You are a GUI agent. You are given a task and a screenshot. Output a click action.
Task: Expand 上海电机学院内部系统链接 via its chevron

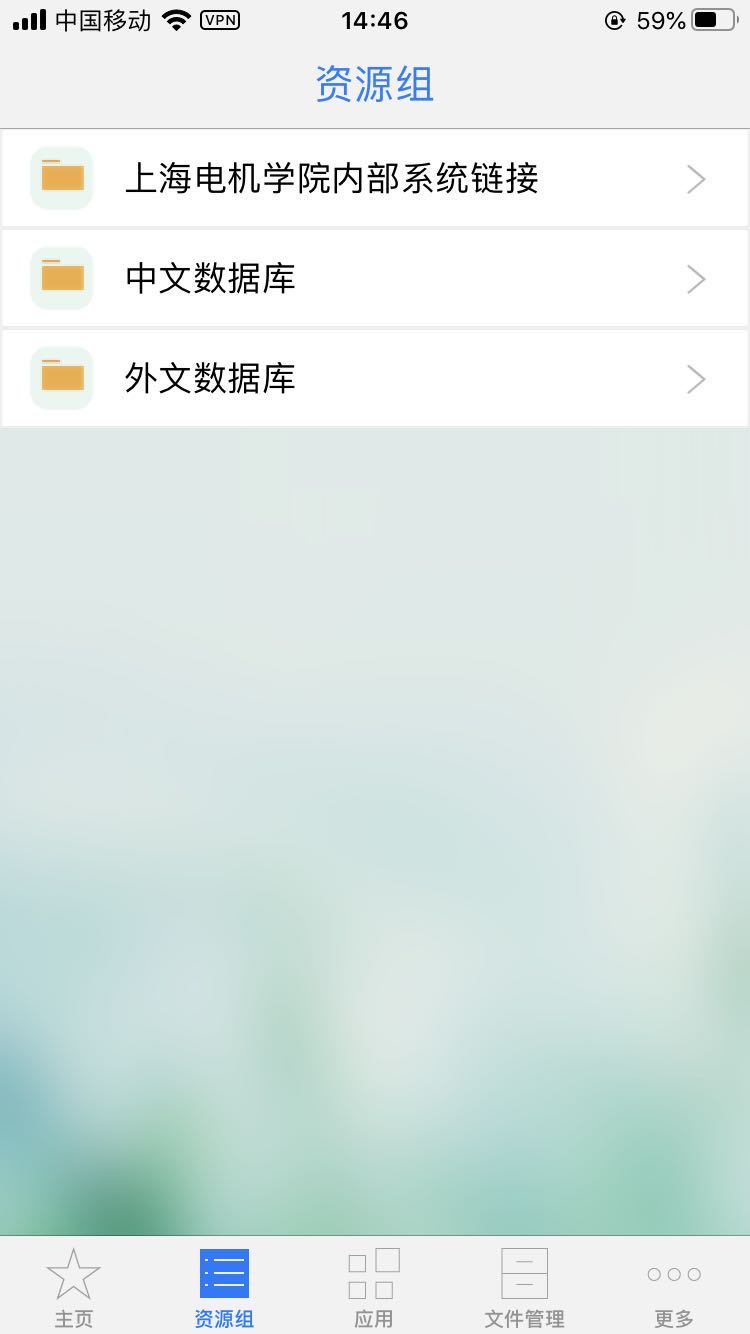coord(695,178)
